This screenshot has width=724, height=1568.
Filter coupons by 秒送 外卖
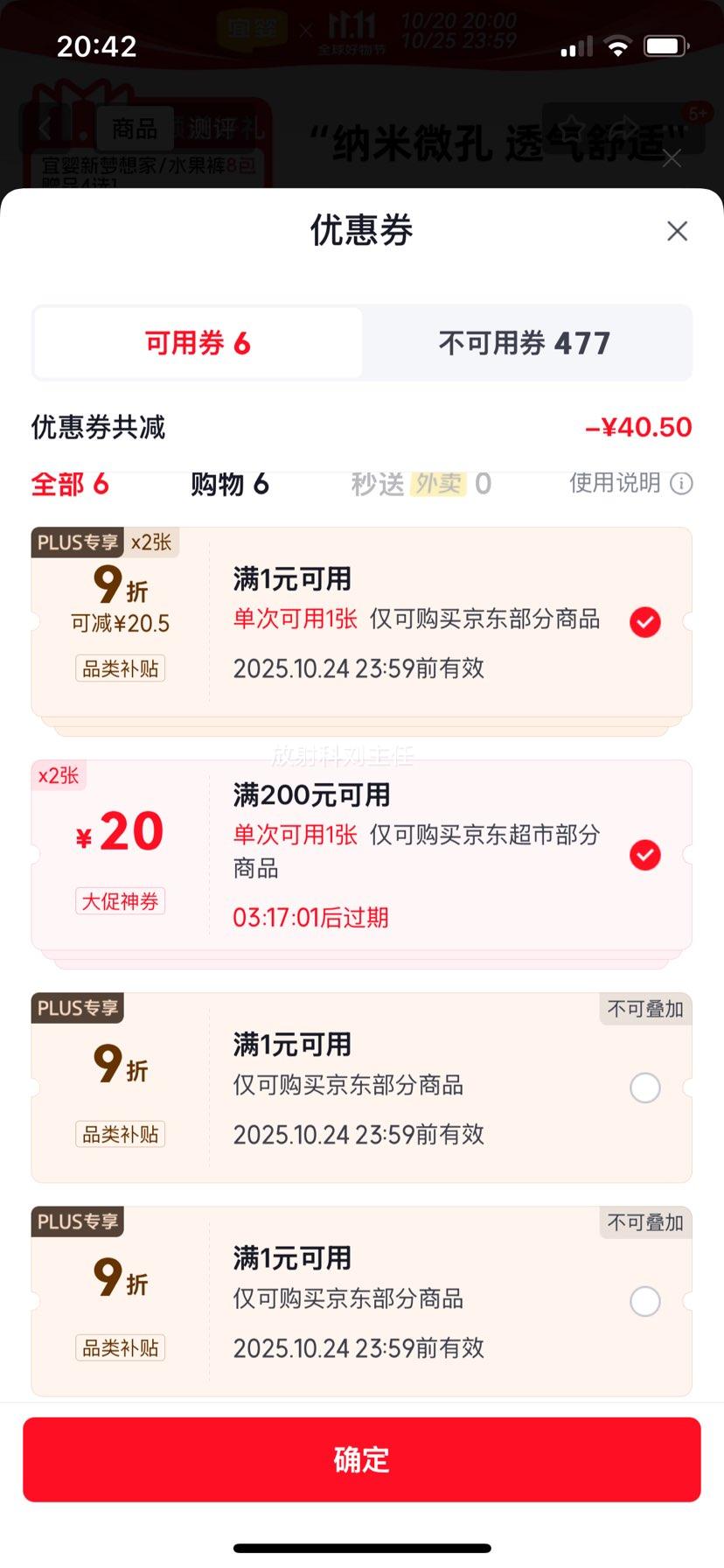click(x=421, y=484)
